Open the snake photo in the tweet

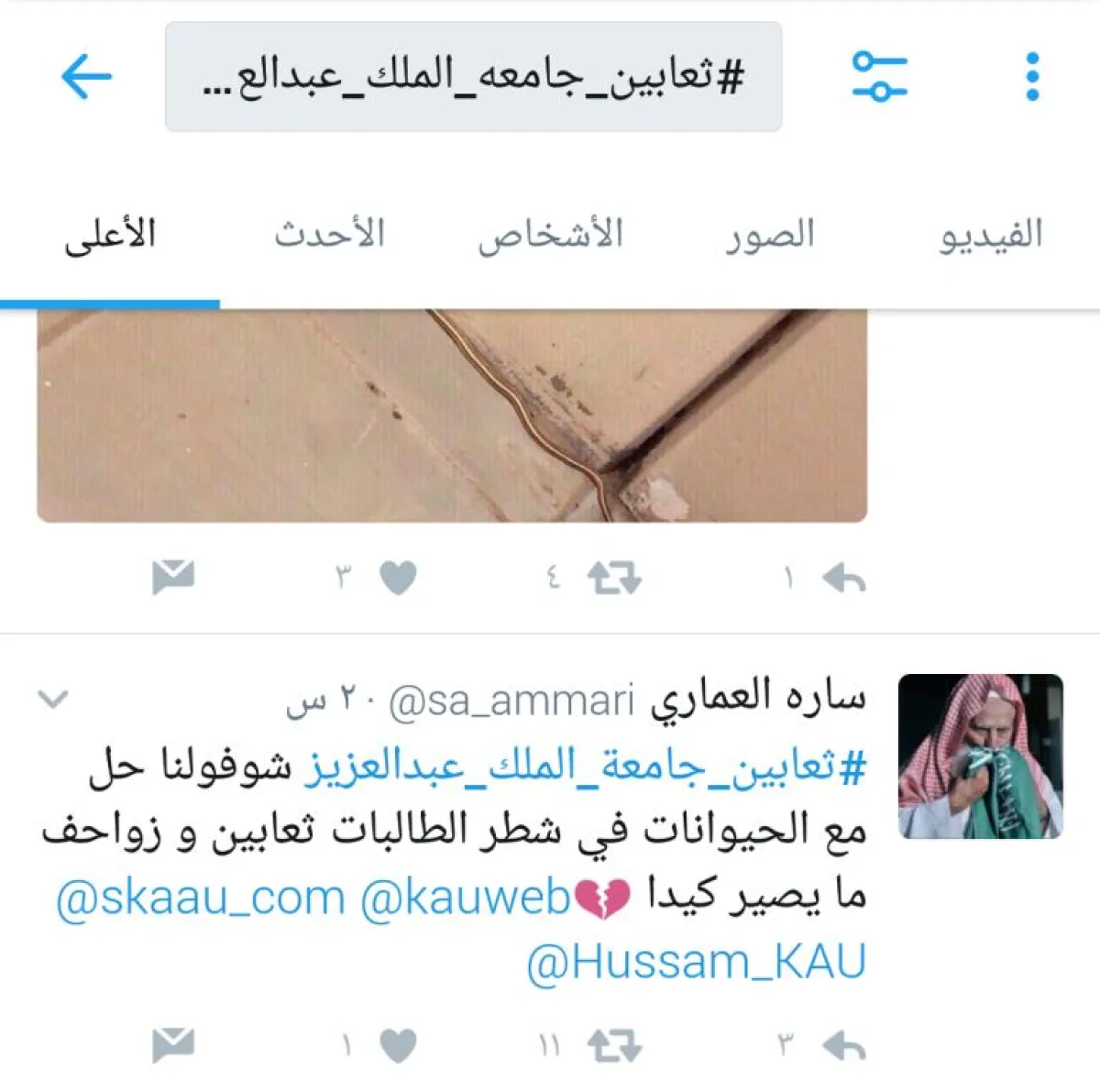452,415
